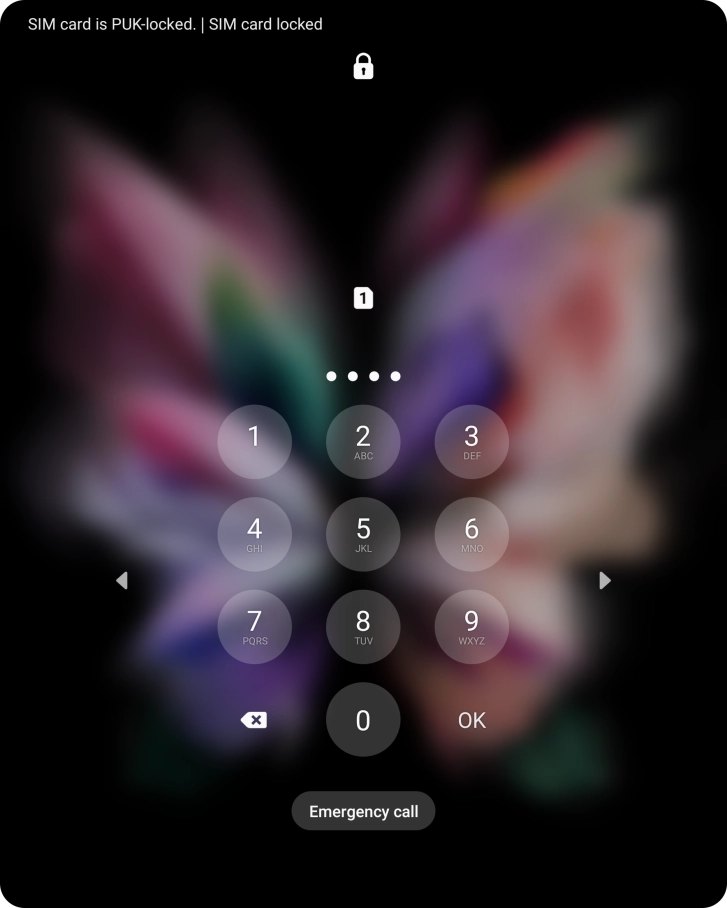Open the Emergency call dialer
Image resolution: width=727 pixels, height=908 pixels.
point(363,811)
